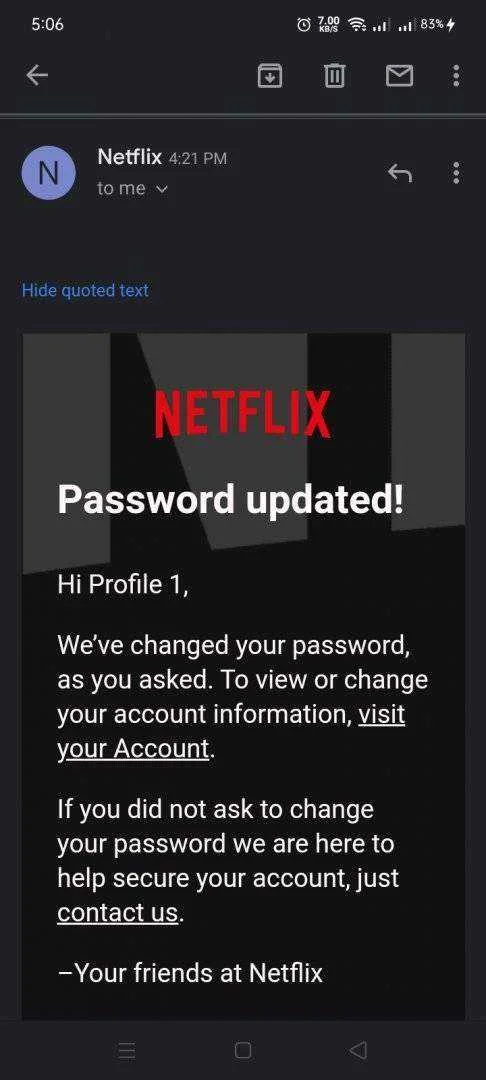The width and height of the screenshot is (486, 1080).
Task: Hide quoted text
Action: click(x=85, y=290)
